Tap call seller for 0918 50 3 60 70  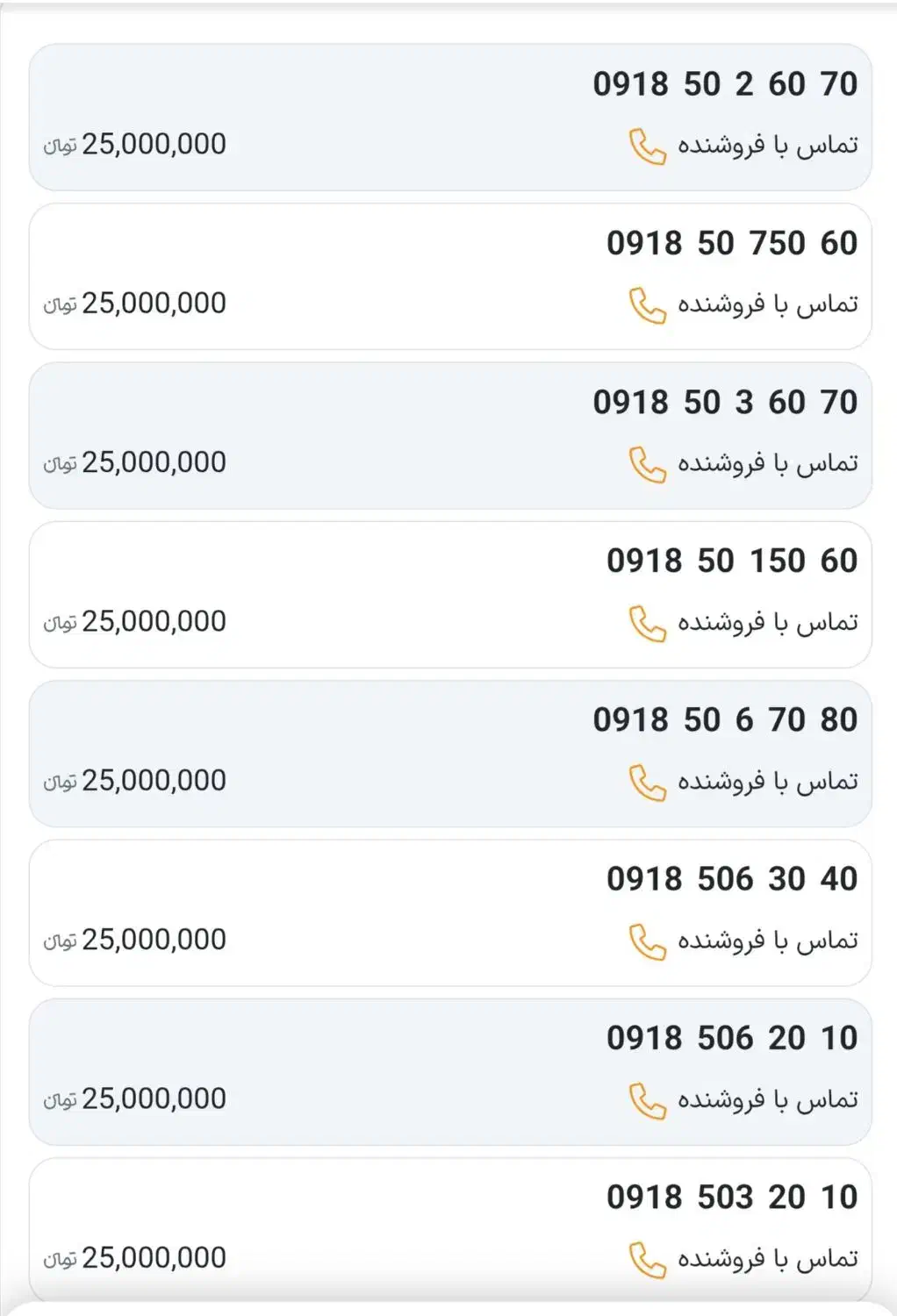click(743, 463)
